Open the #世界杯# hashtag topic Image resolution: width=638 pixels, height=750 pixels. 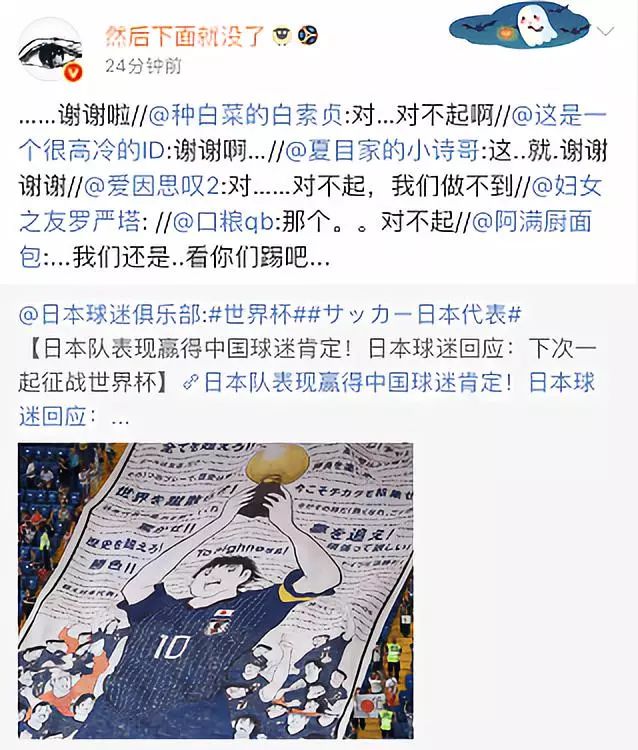pyautogui.click(x=254, y=314)
